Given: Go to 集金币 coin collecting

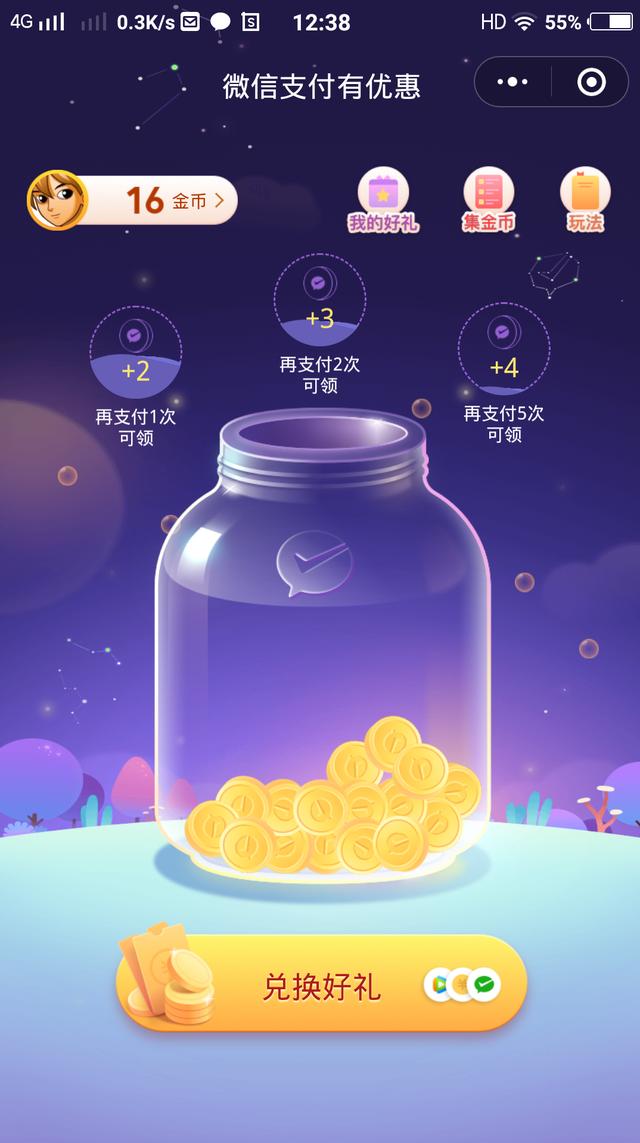Looking at the screenshot, I should tap(488, 200).
